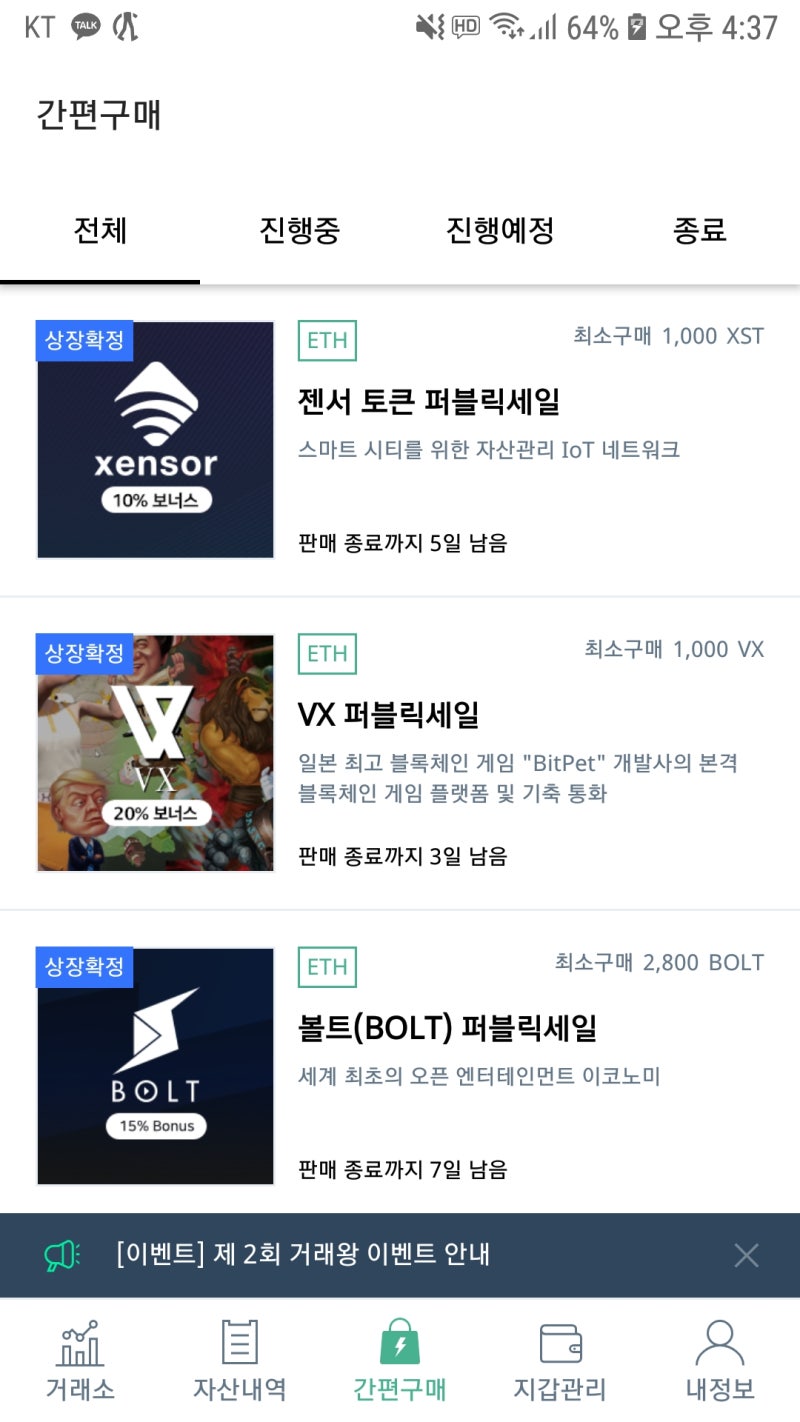Tap the Xensor 10% 보너스 thumbnail
Image resolution: width=800 pixels, height=1422 pixels.
(156, 439)
